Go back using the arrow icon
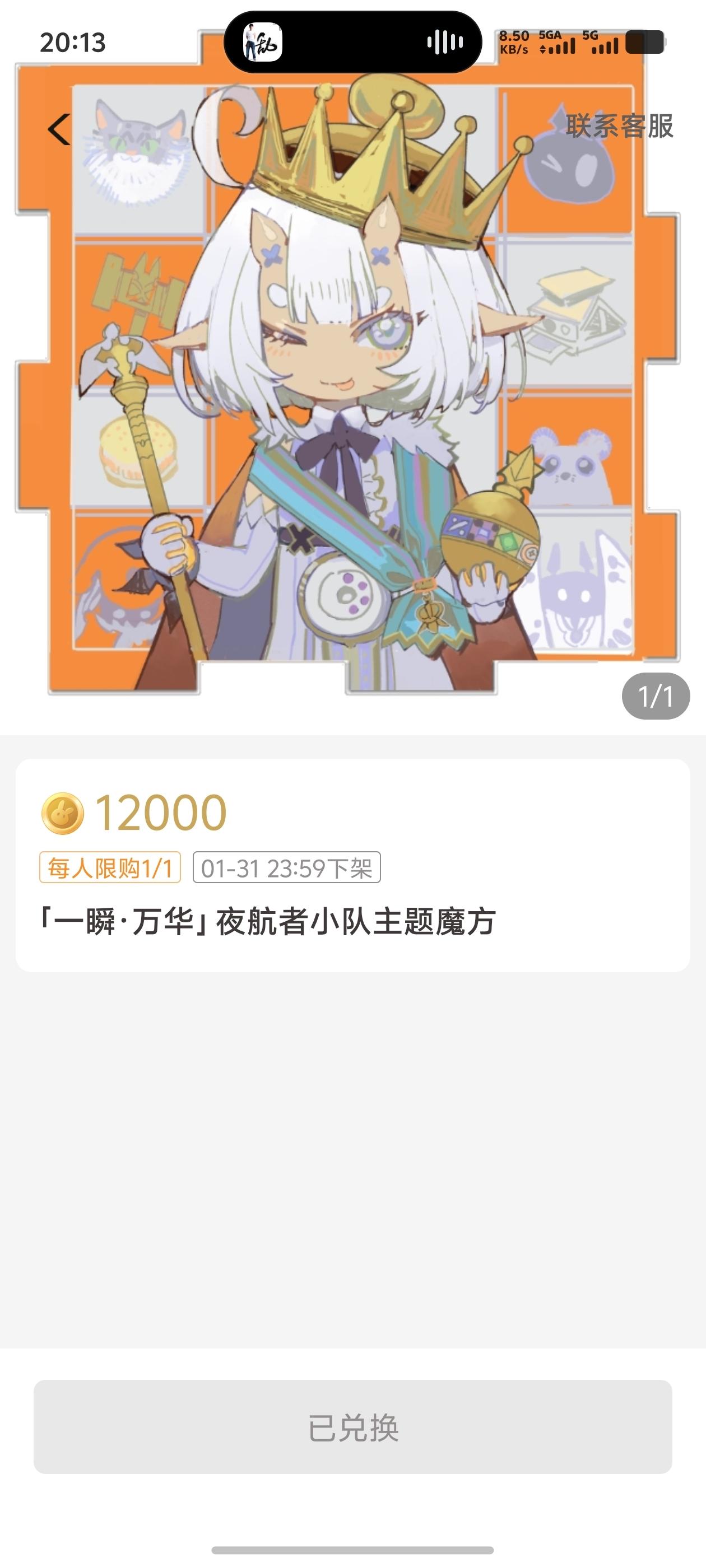Image resolution: width=706 pixels, height=1568 pixels. click(x=59, y=129)
